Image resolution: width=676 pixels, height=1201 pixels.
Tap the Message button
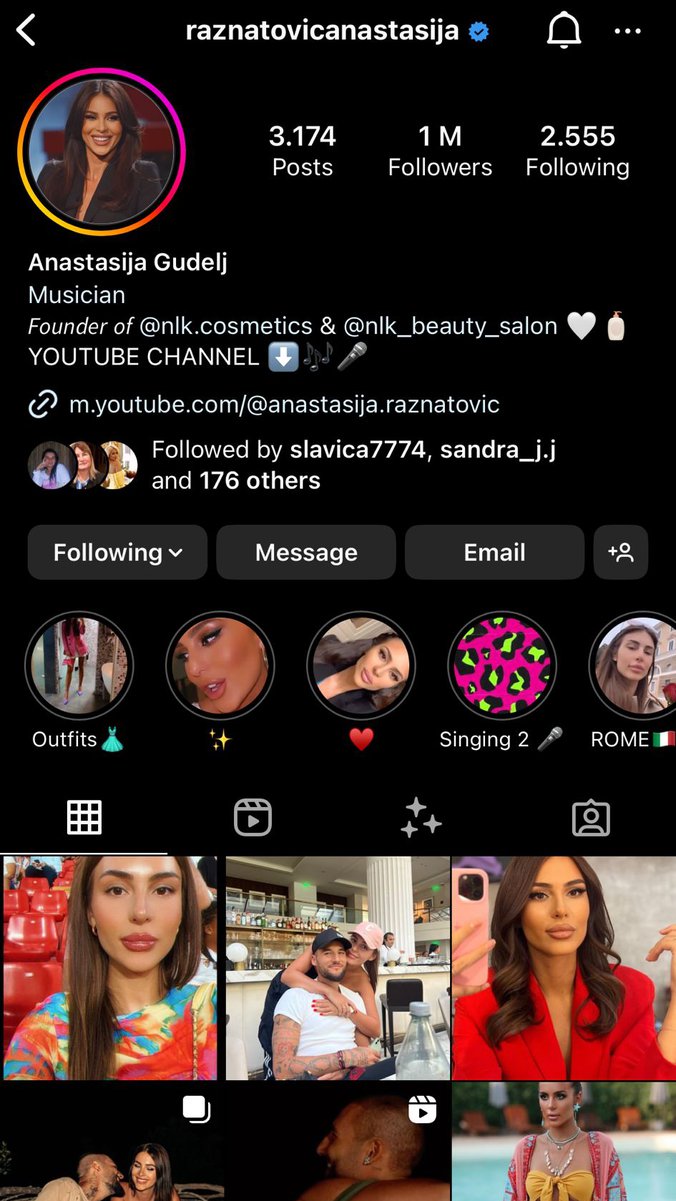(306, 553)
